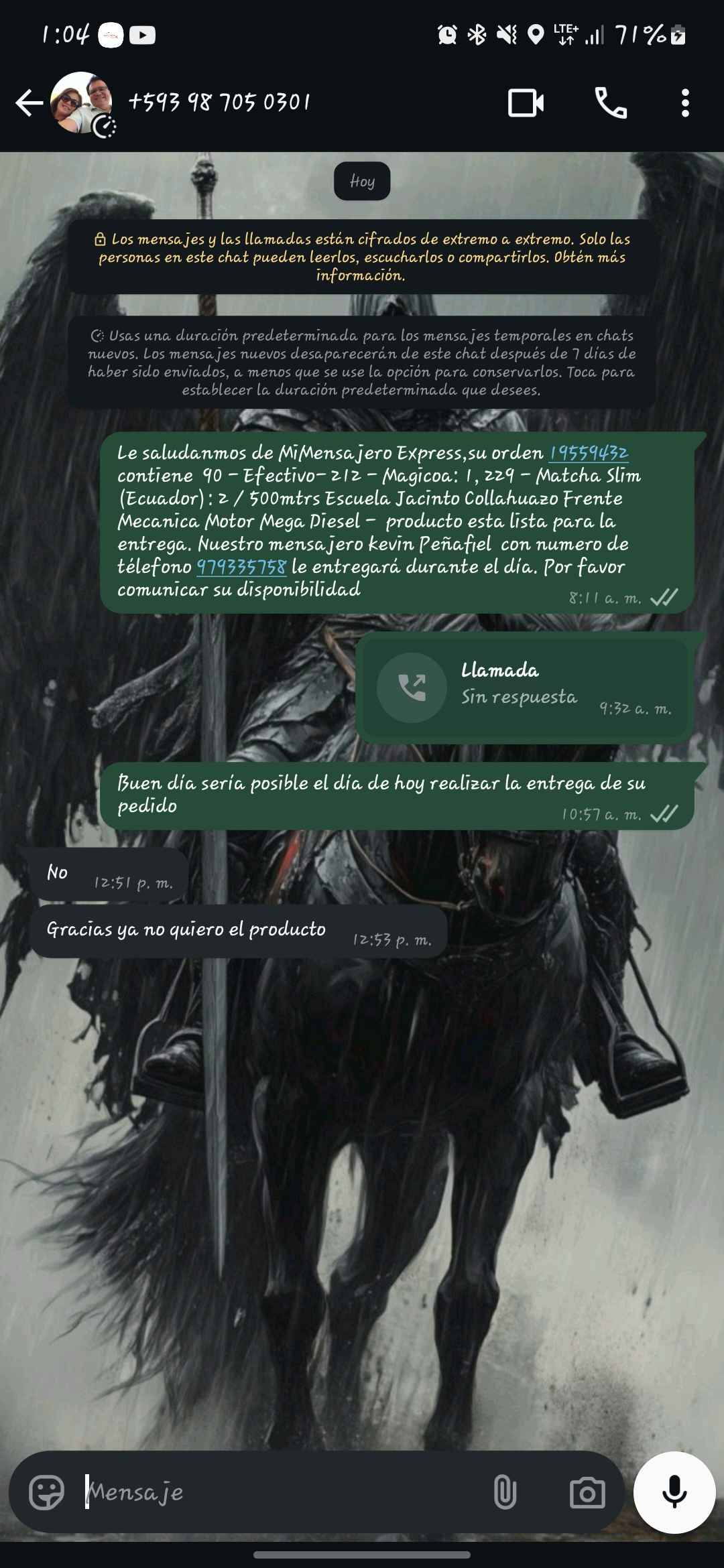The image size is (724, 1568).
Task: Focus the Mensaje text field
Action: coord(282,1492)
